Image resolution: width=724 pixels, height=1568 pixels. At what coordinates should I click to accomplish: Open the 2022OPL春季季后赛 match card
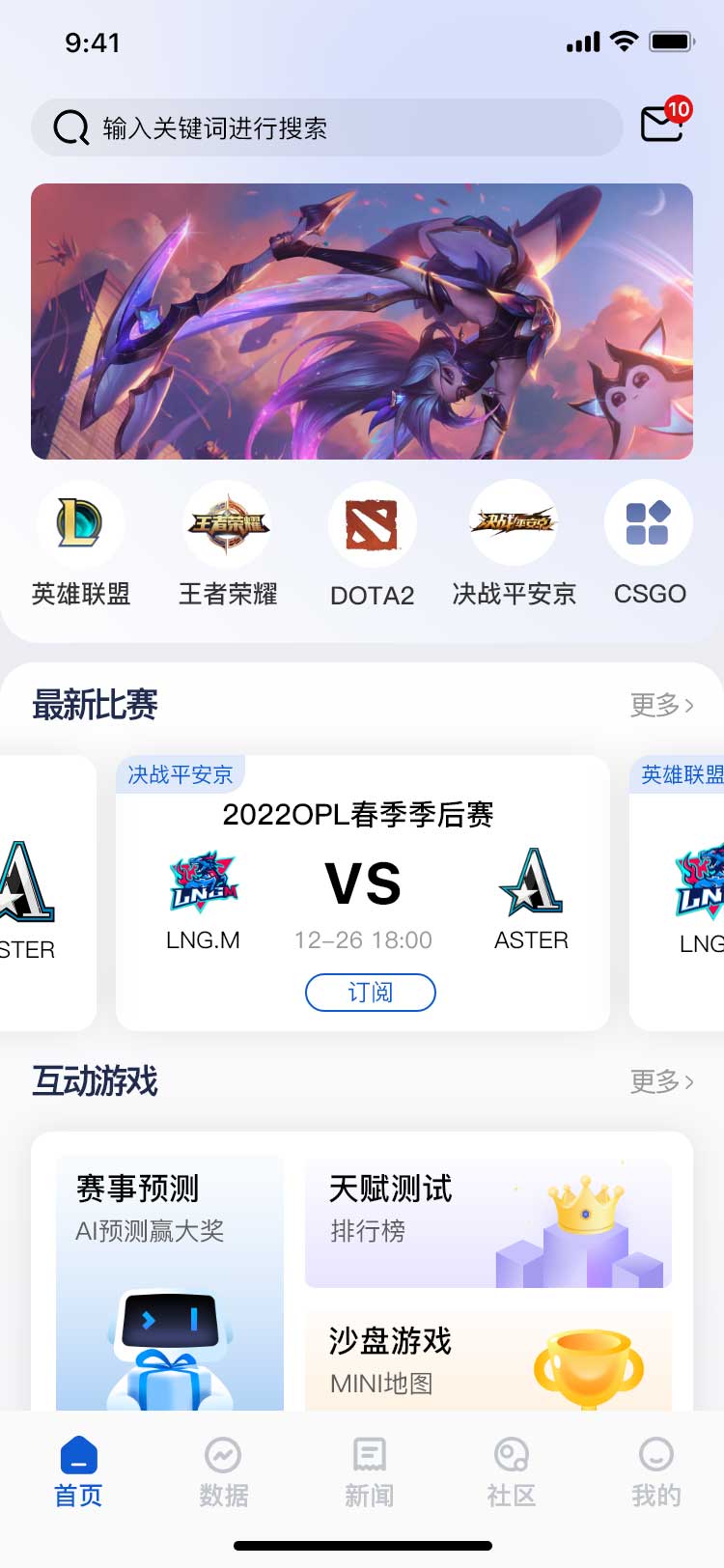[362, 869]
